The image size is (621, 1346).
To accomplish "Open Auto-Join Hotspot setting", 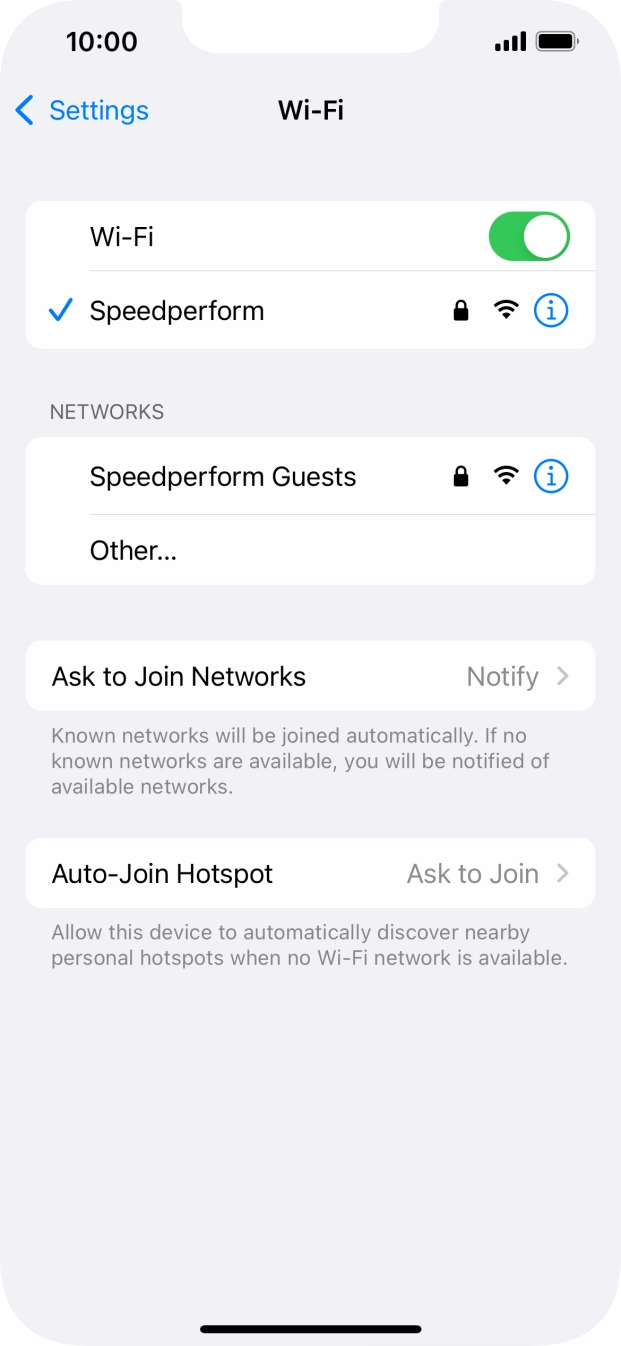I will click(x=310, y=874).
